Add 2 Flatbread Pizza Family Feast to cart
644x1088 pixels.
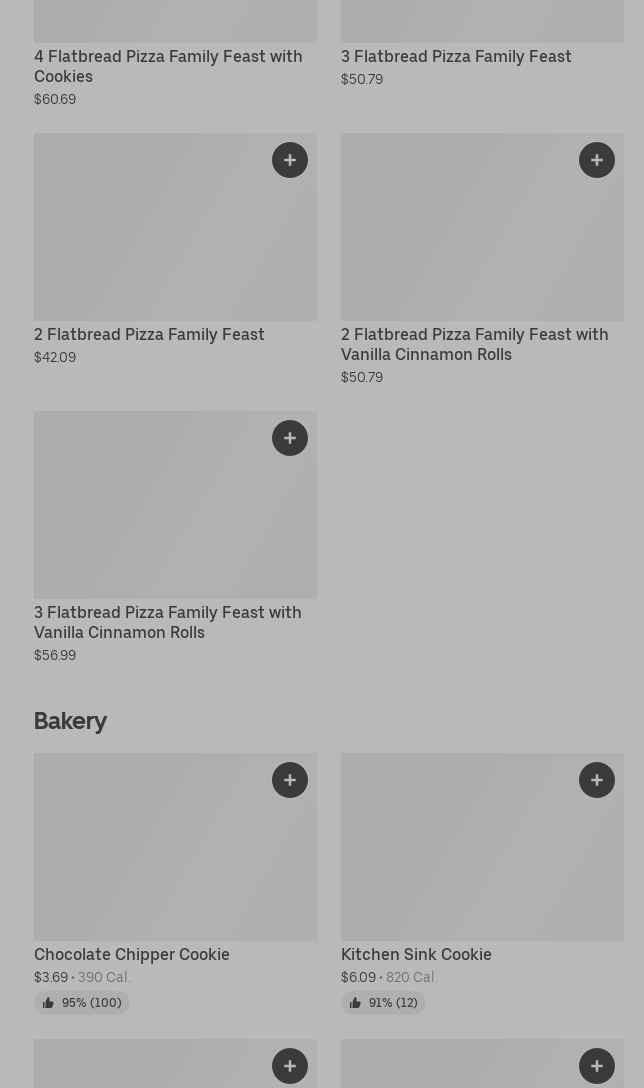pos(290,160)
